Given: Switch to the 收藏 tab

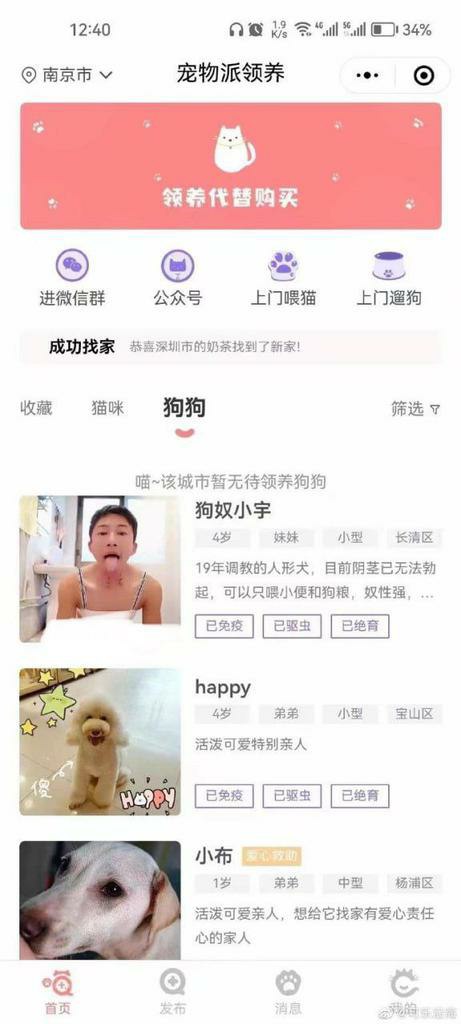Looking at the screenshot, I should [36, 409].
